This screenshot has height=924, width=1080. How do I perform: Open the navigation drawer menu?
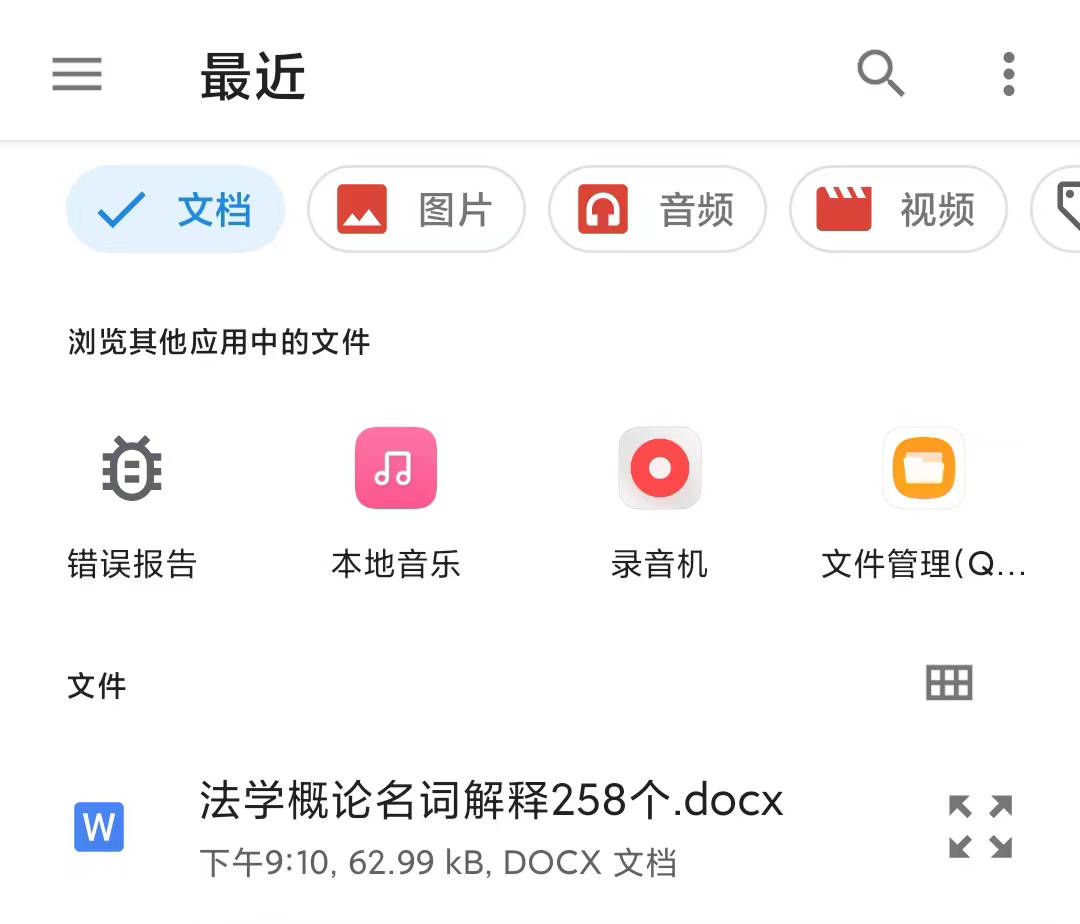click(x=77, y=74)
